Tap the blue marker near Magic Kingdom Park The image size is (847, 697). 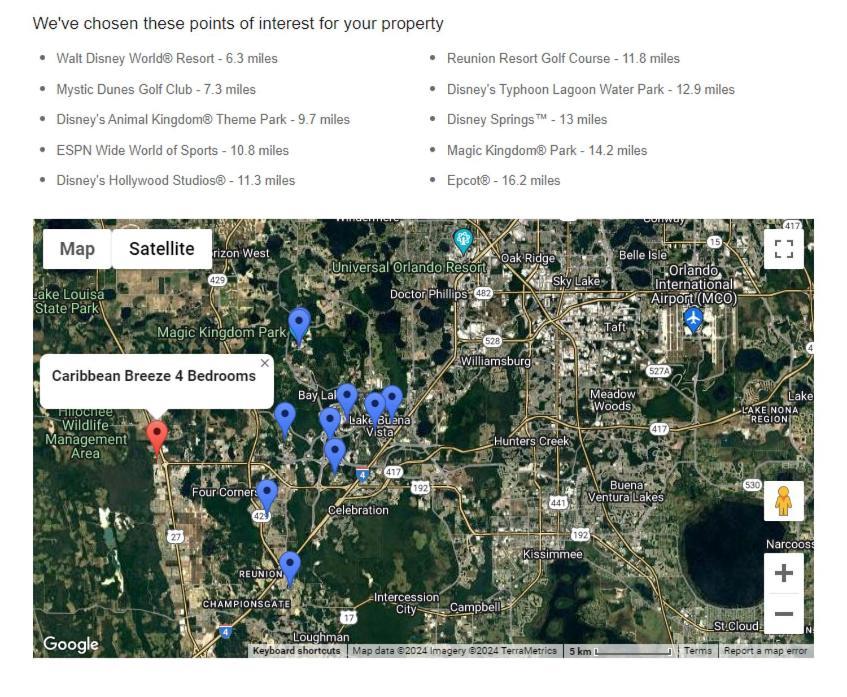(299, 324)
